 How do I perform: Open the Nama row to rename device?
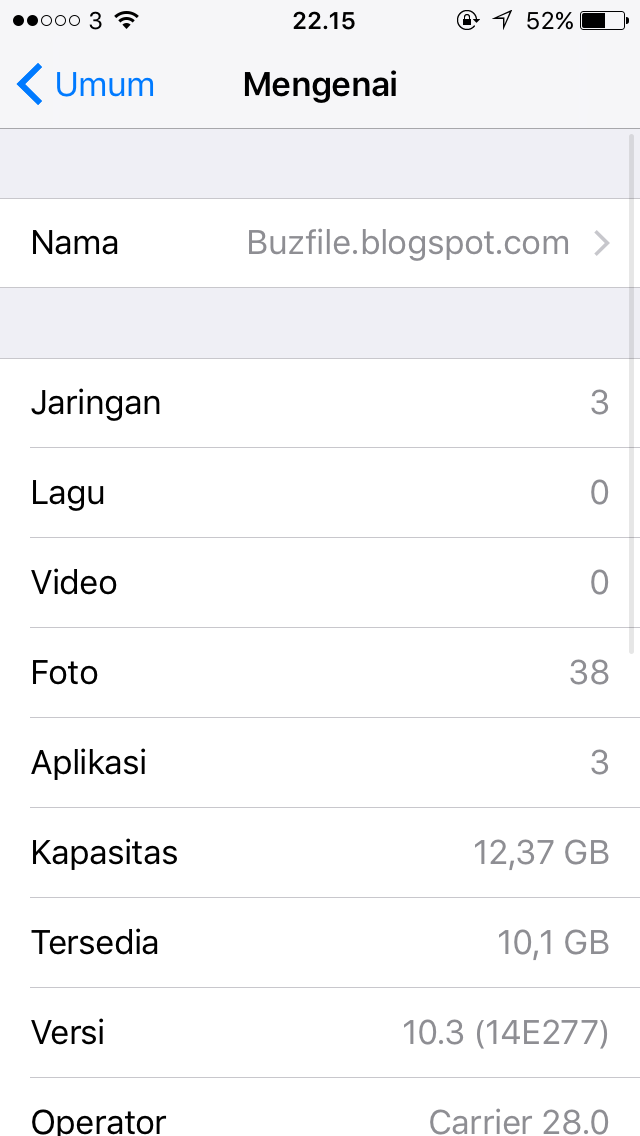click(320, 243)
